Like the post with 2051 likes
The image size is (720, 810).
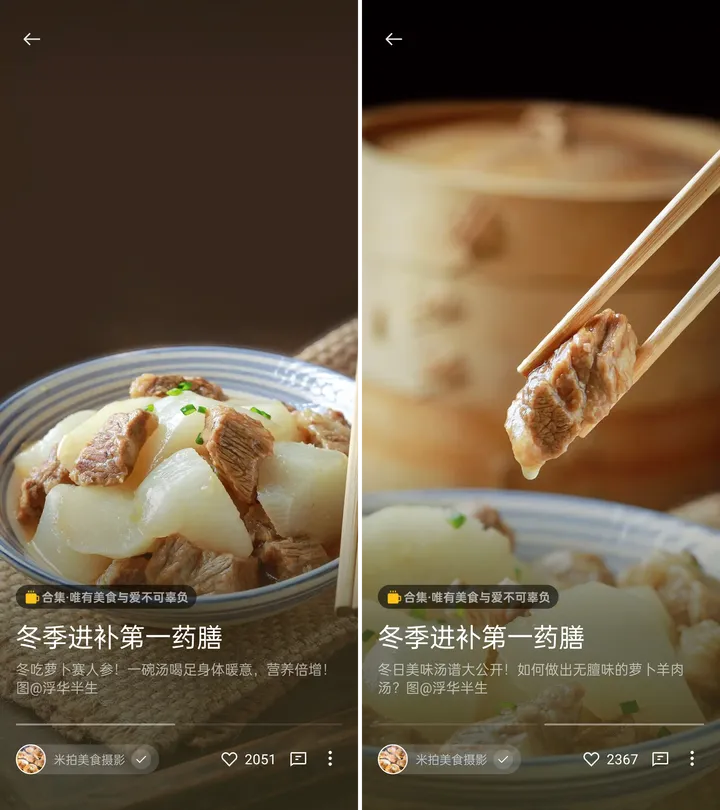(229, 759)
